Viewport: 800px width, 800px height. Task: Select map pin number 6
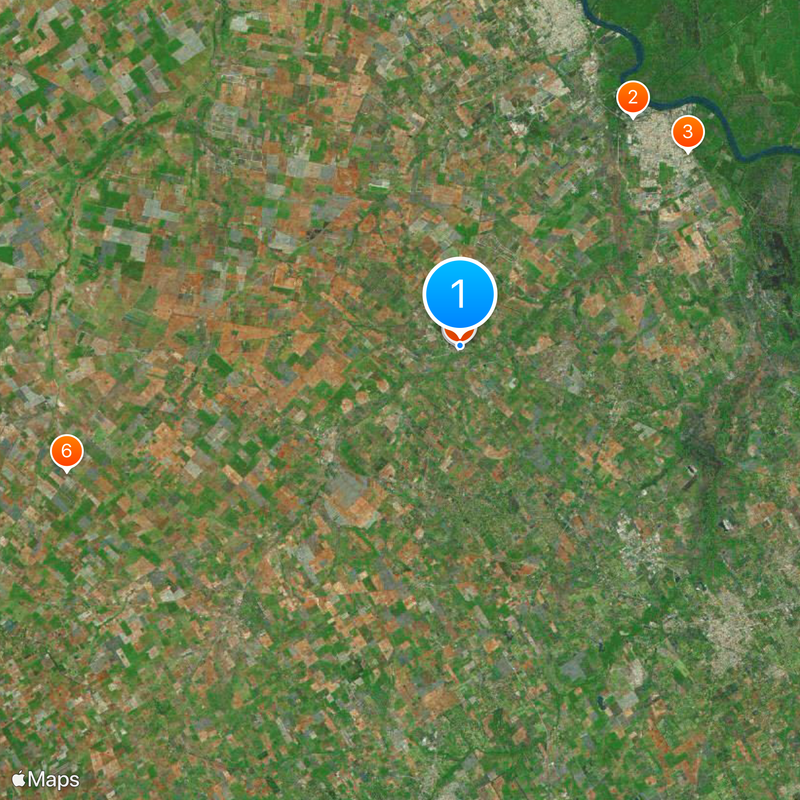coord(66,451)
